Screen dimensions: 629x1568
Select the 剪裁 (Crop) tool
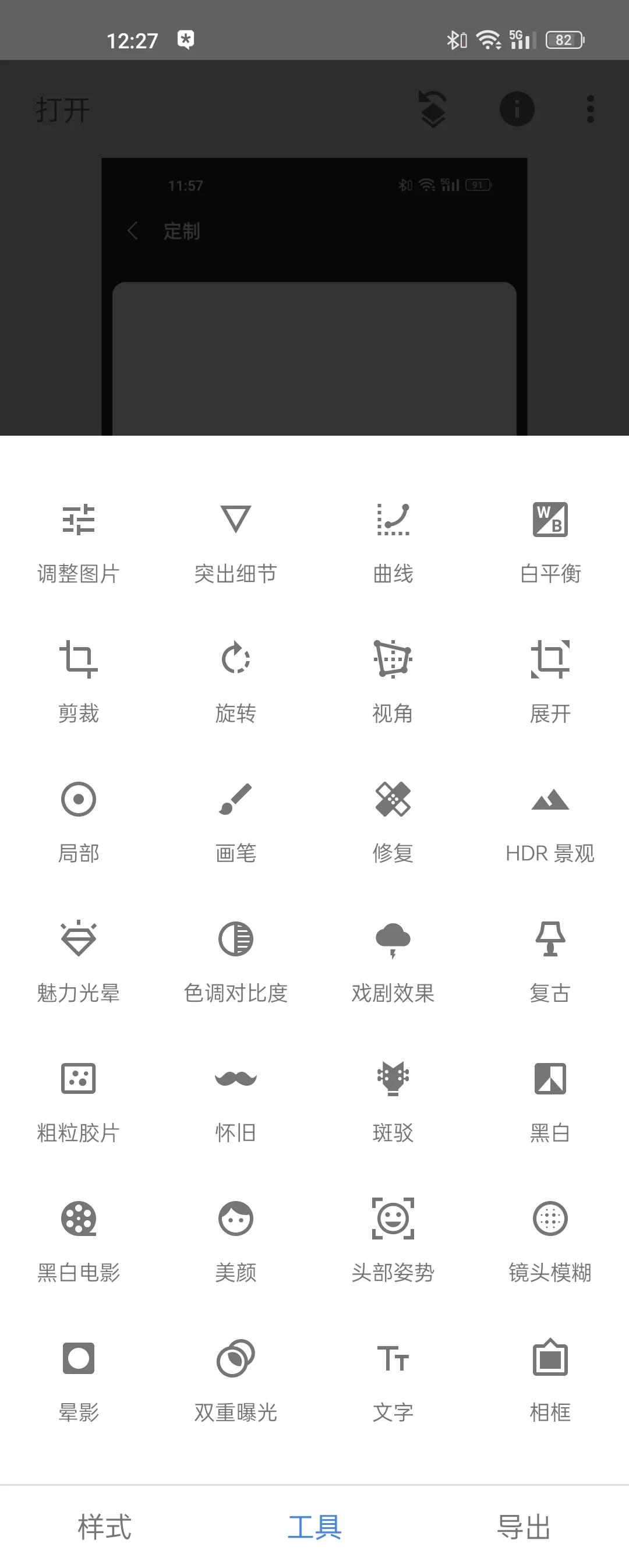[x=79, y=681]
